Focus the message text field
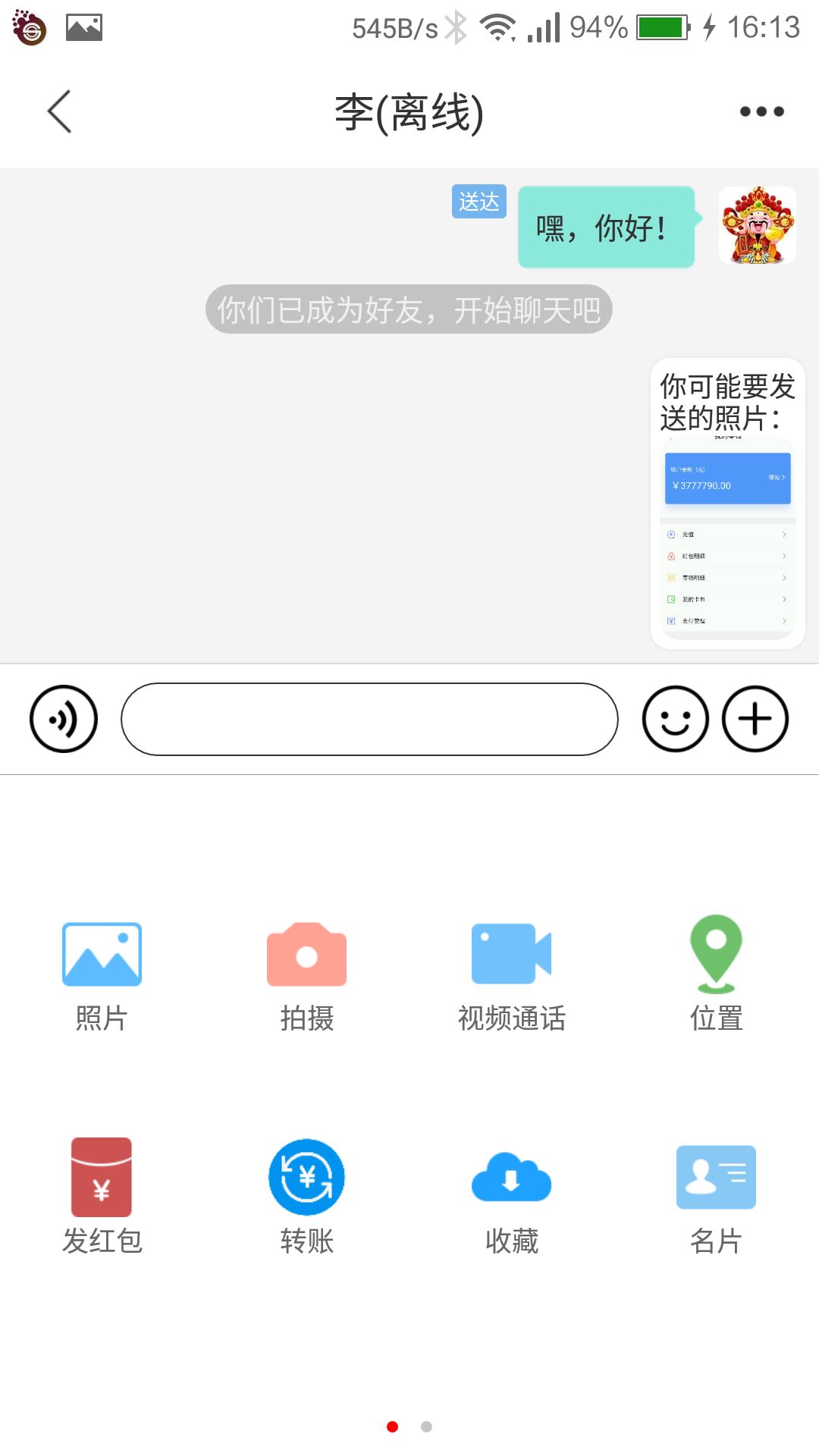 369,719
